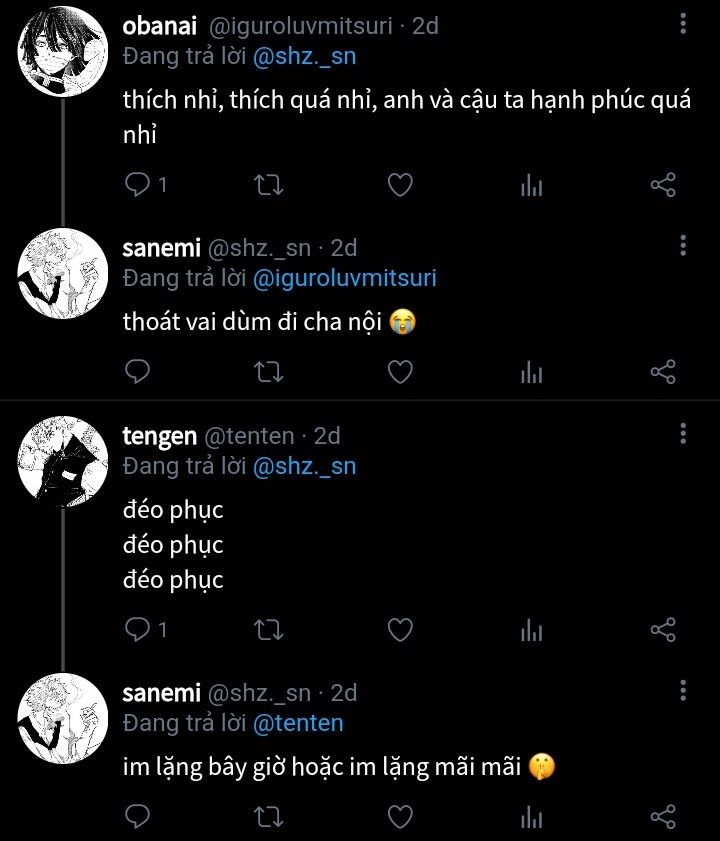Share obanai's reply
This screenshot has height=841, width=720.
pos(663,185)
